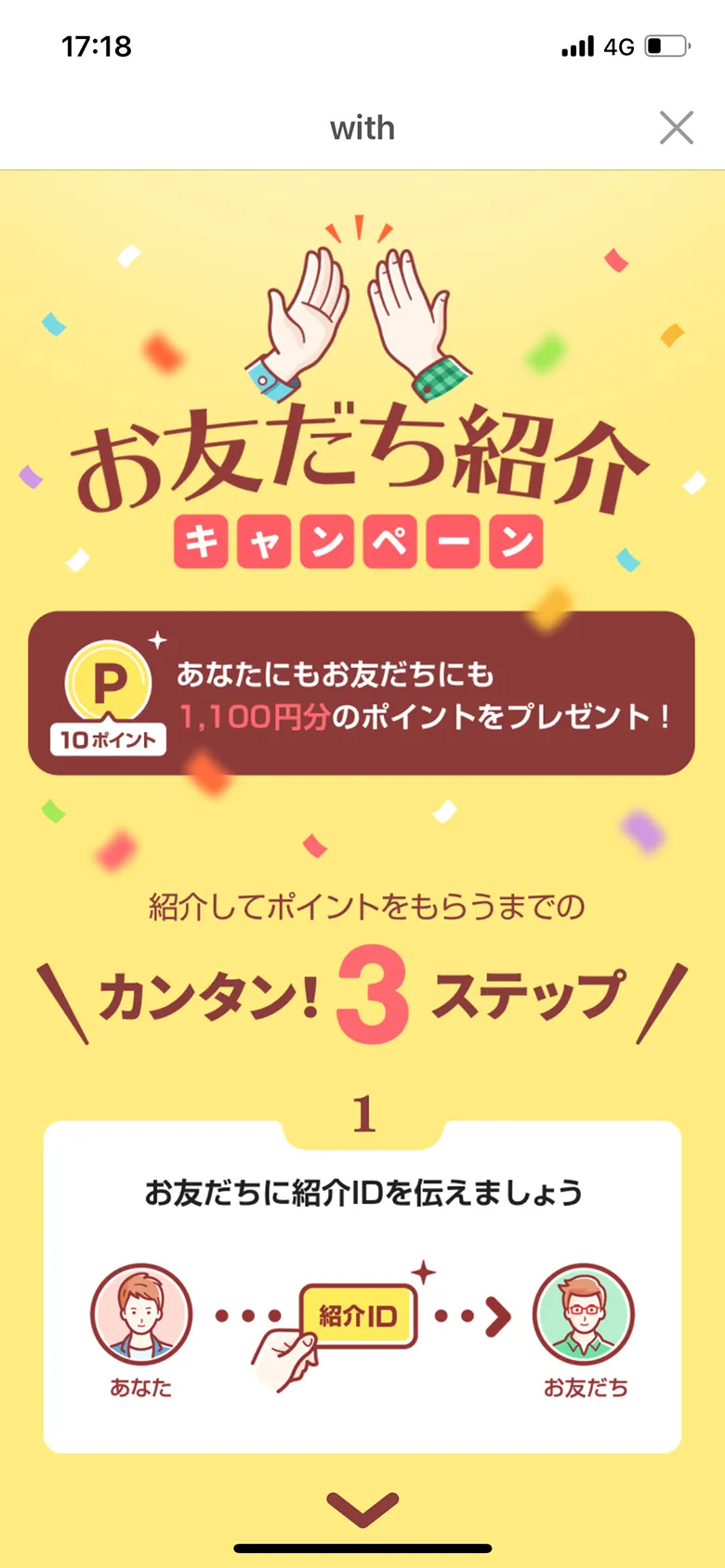Tap the cellular signal strength bars
The height and width of the screenshot is (1568, 725).
[576, 46]
